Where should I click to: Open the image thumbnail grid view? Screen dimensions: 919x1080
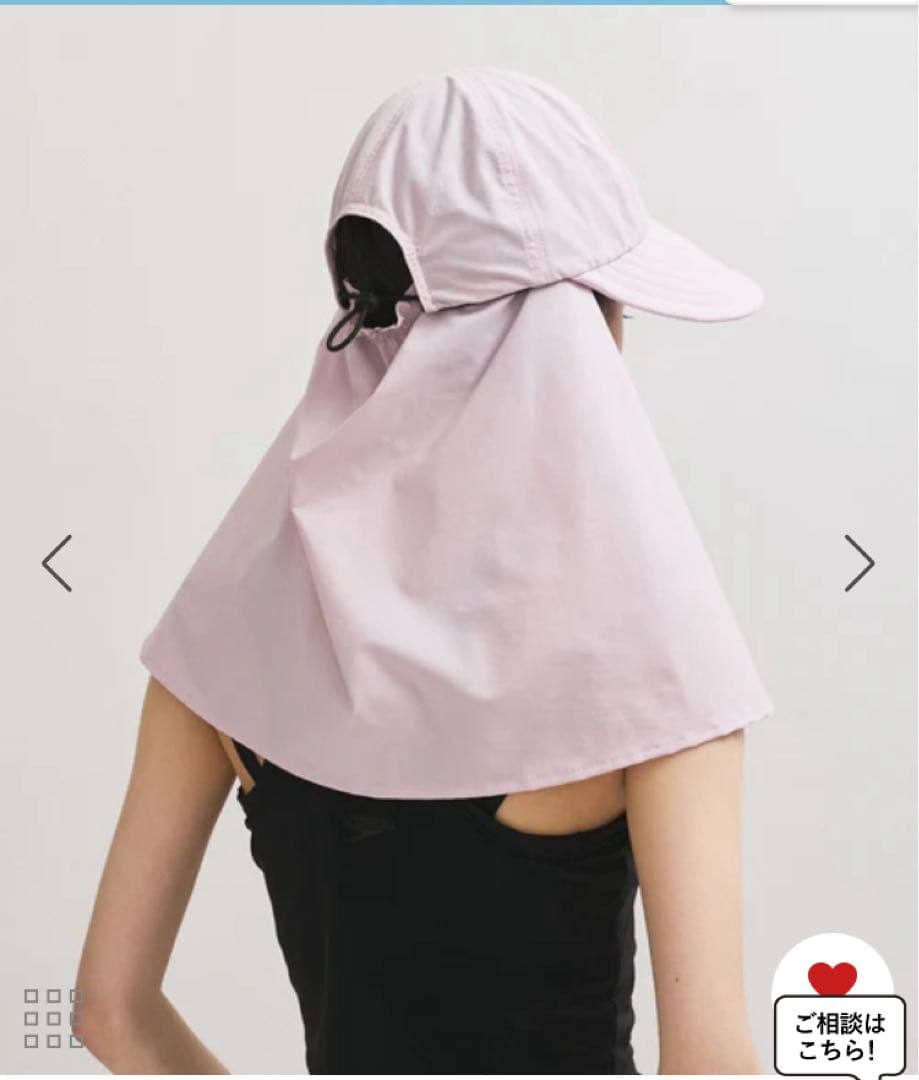pyautogui.click(x=54, y=1018)
